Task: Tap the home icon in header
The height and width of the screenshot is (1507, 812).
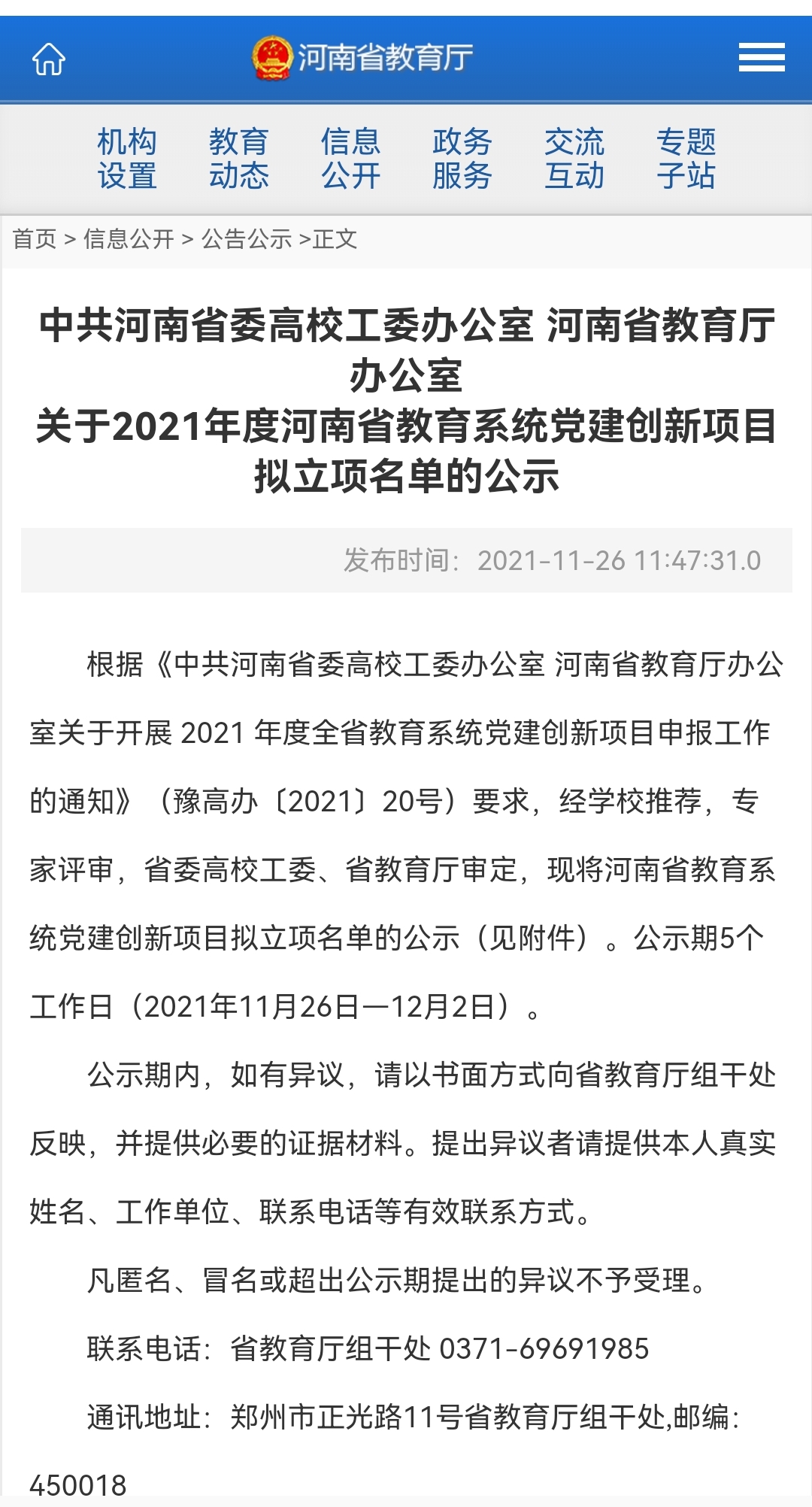Action: click(49, 59)
